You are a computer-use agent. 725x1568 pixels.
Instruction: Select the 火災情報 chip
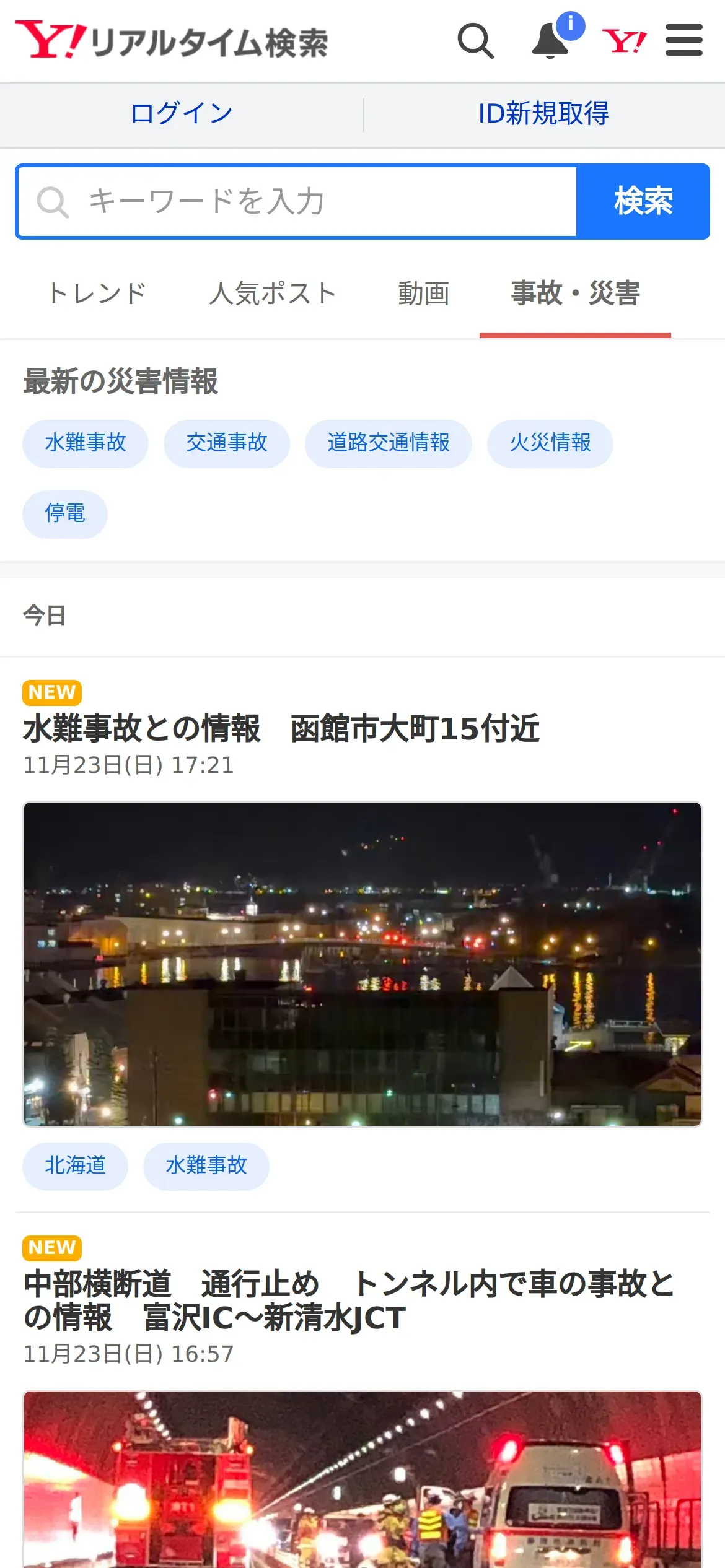pyautogui.click(x=550, y=443)
